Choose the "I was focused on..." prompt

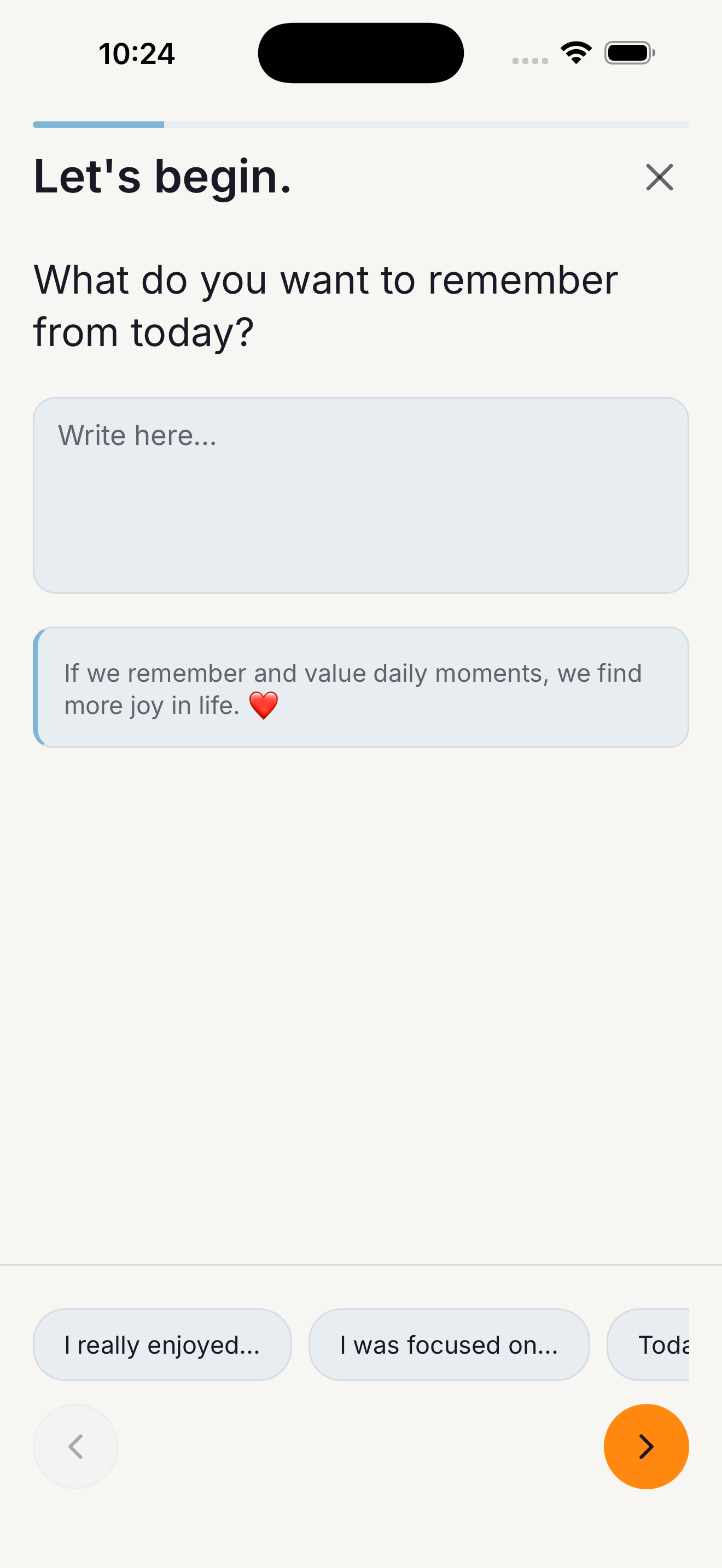[x=449, y=1344]
